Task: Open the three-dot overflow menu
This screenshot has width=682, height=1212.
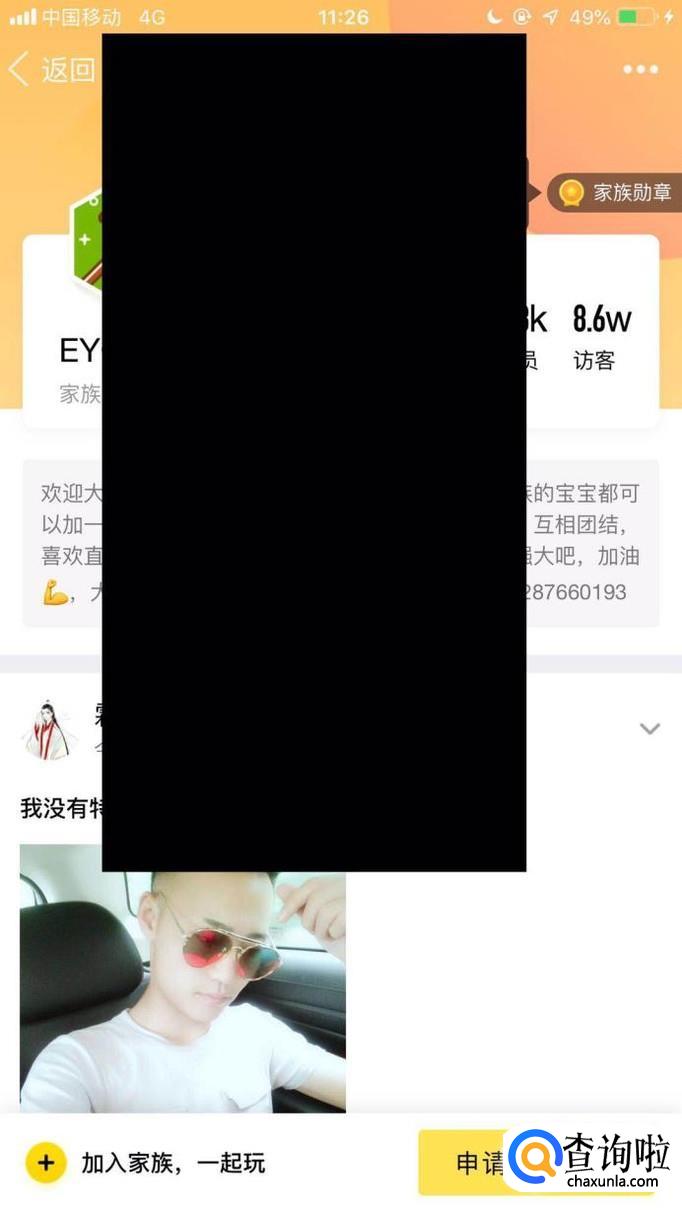Action: 640,69
